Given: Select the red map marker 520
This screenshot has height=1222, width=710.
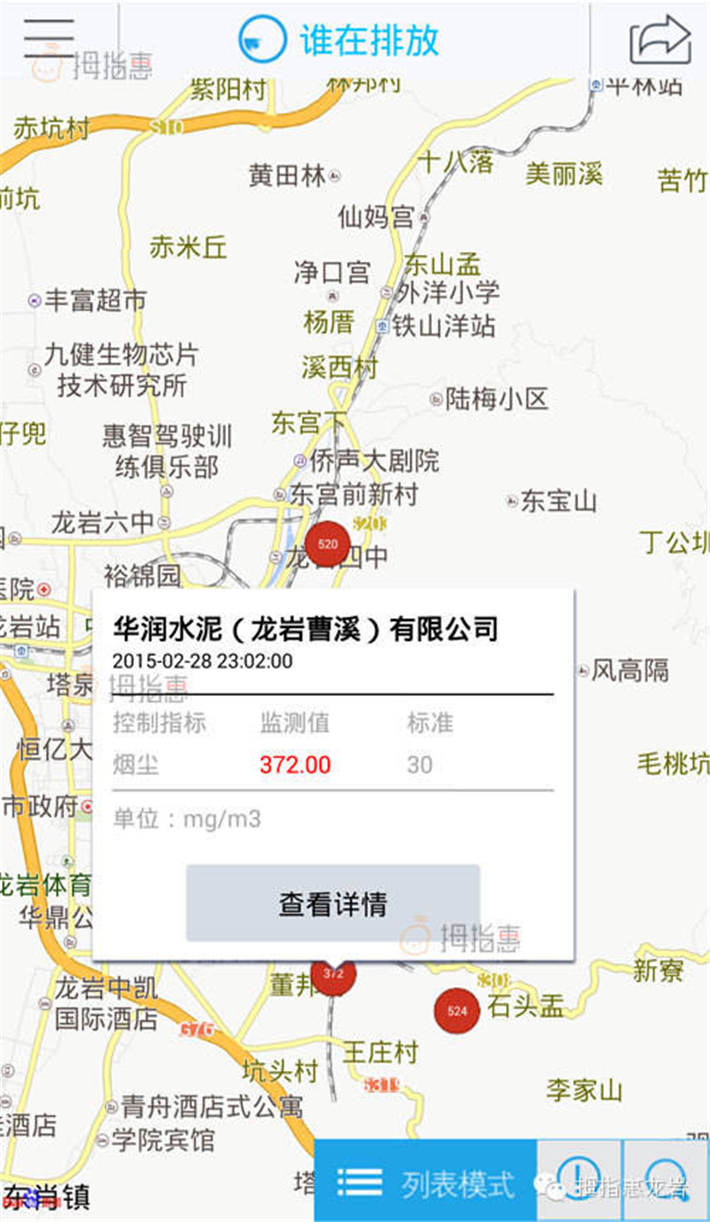Looking at the screenshot, I should 327,545.
